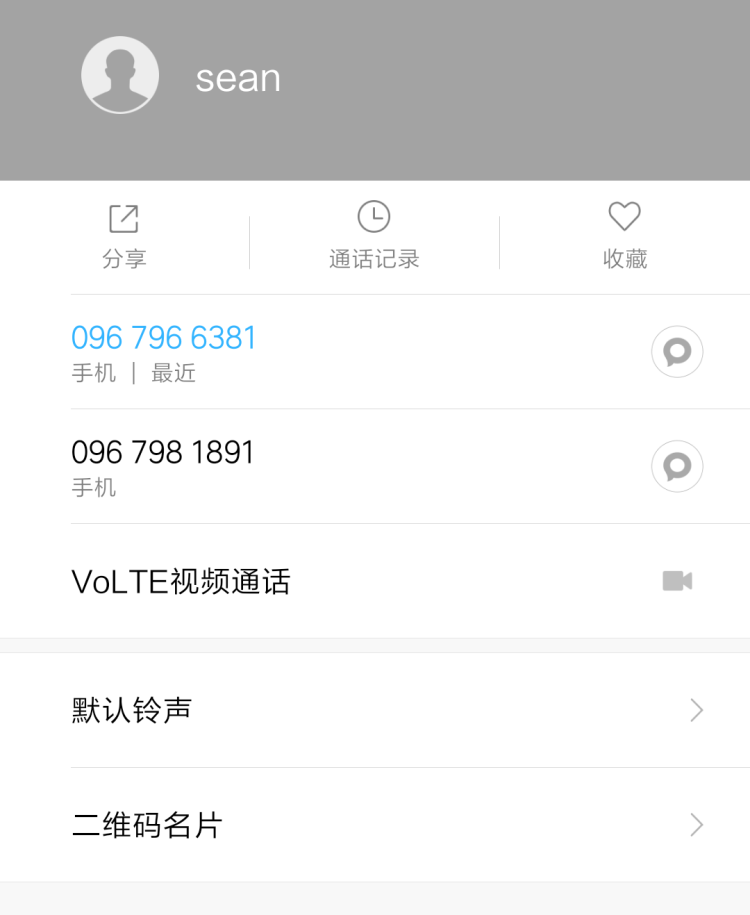Tap sean's profile avatar
Viewport: 750px width, 915px height.
pyautogui.click(x=120, y=75)
